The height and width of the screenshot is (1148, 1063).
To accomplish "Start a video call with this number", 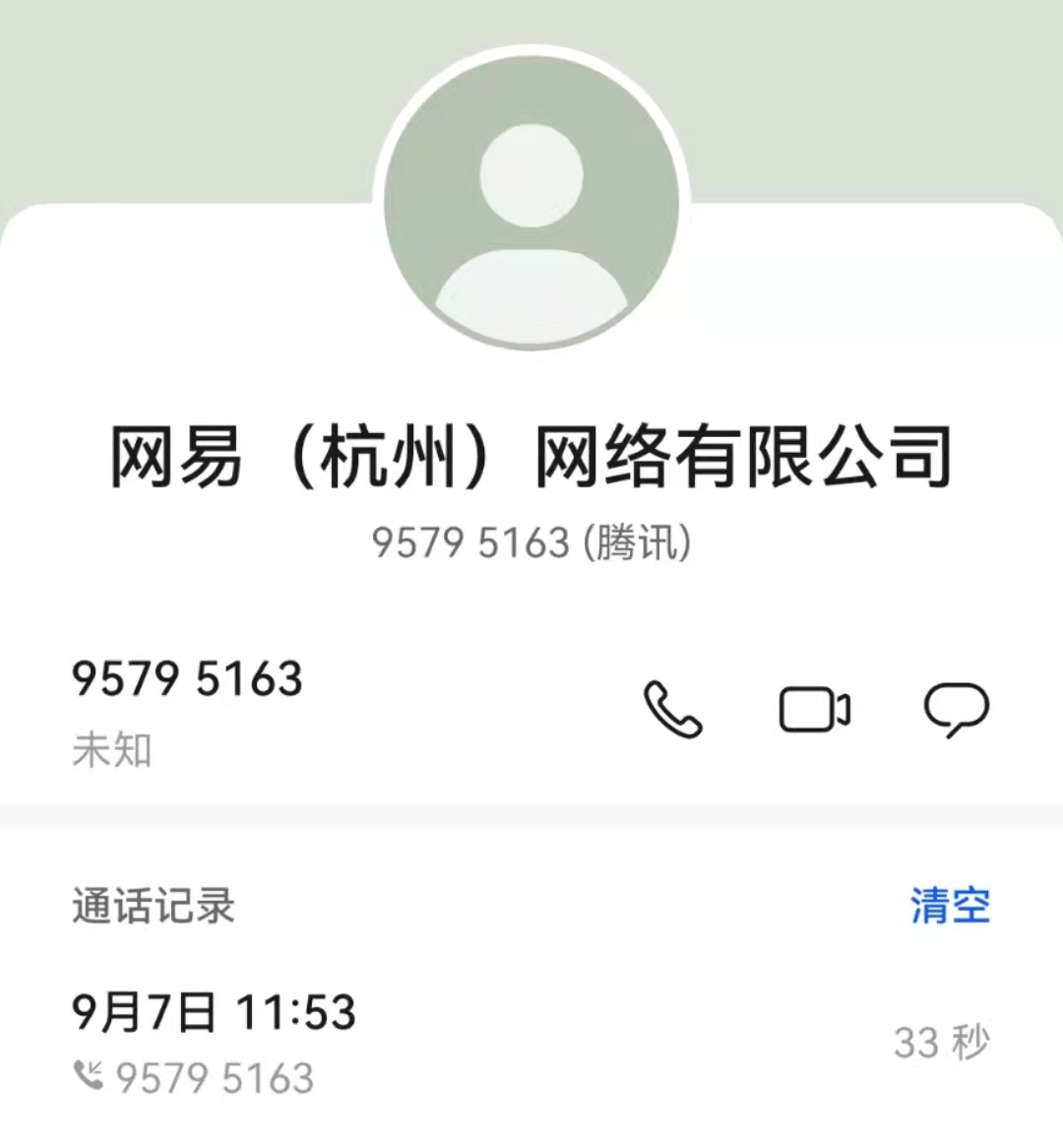I will [x=814, y=710].
